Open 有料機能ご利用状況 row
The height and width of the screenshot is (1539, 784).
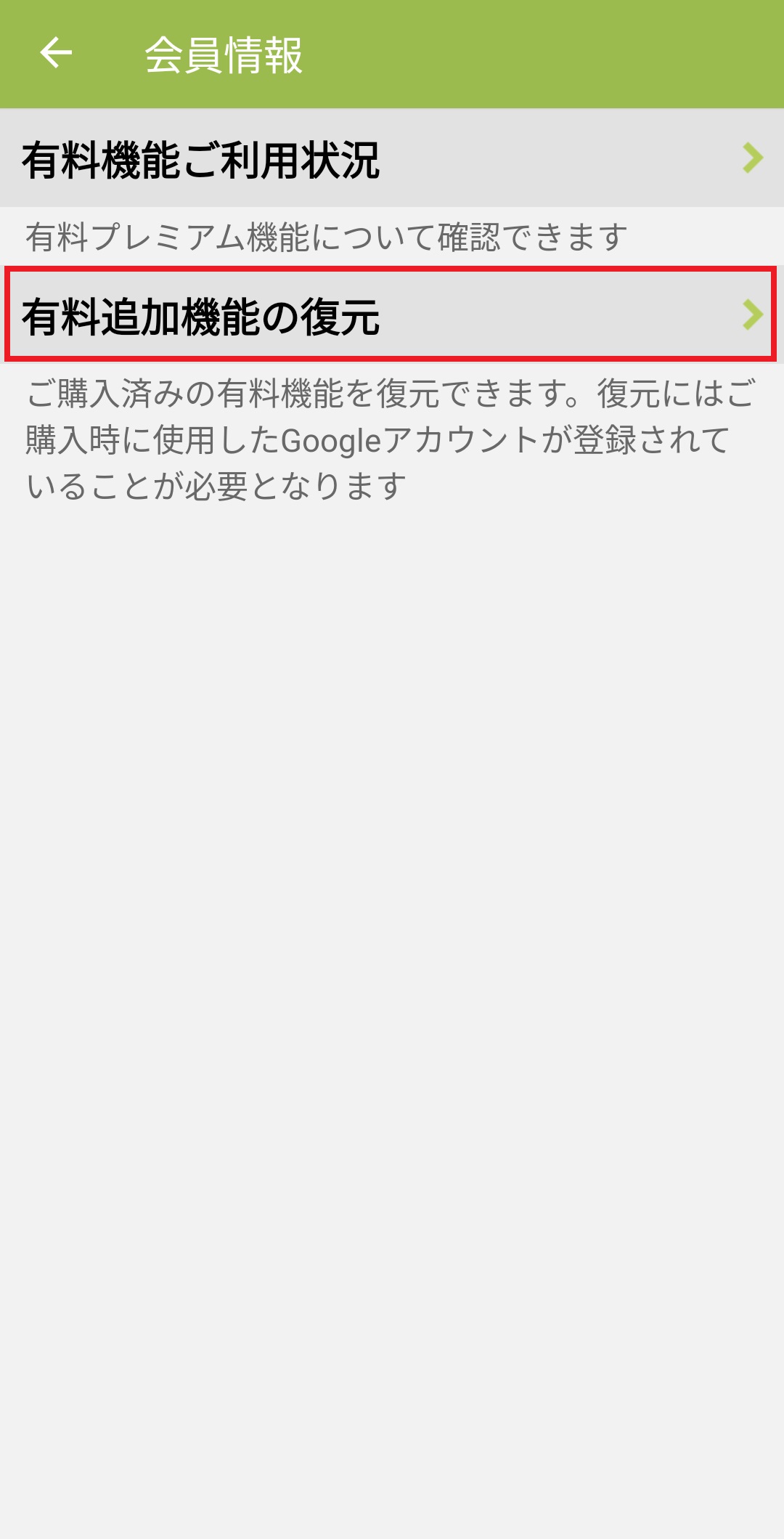[x=392, y=158]
